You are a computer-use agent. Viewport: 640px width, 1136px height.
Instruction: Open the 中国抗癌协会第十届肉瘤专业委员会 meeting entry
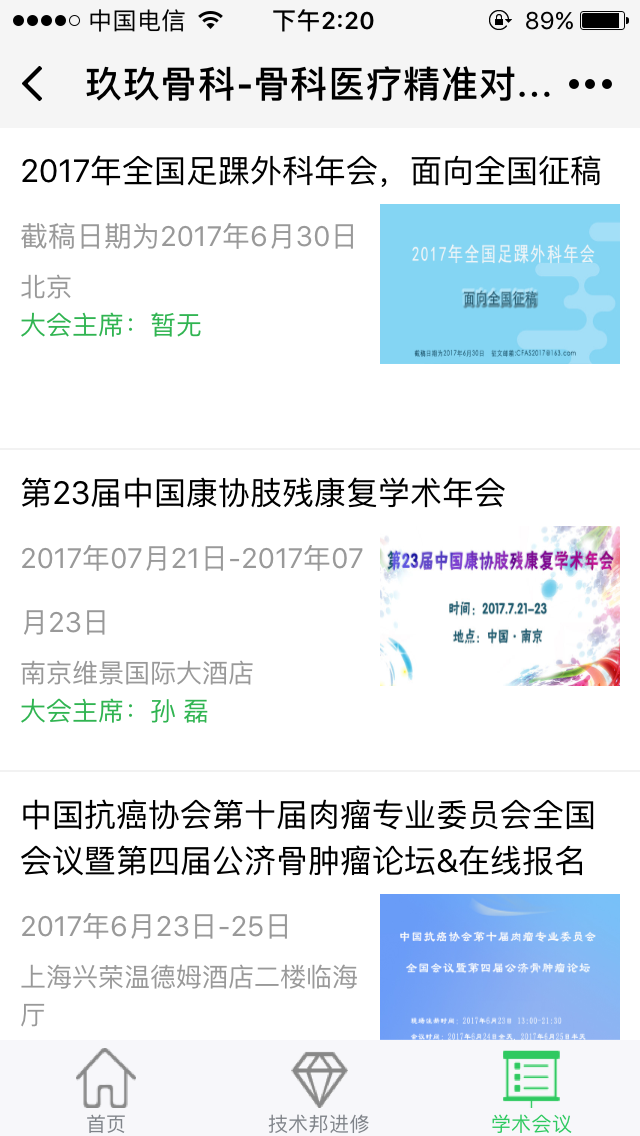click(x=308, y=838)
